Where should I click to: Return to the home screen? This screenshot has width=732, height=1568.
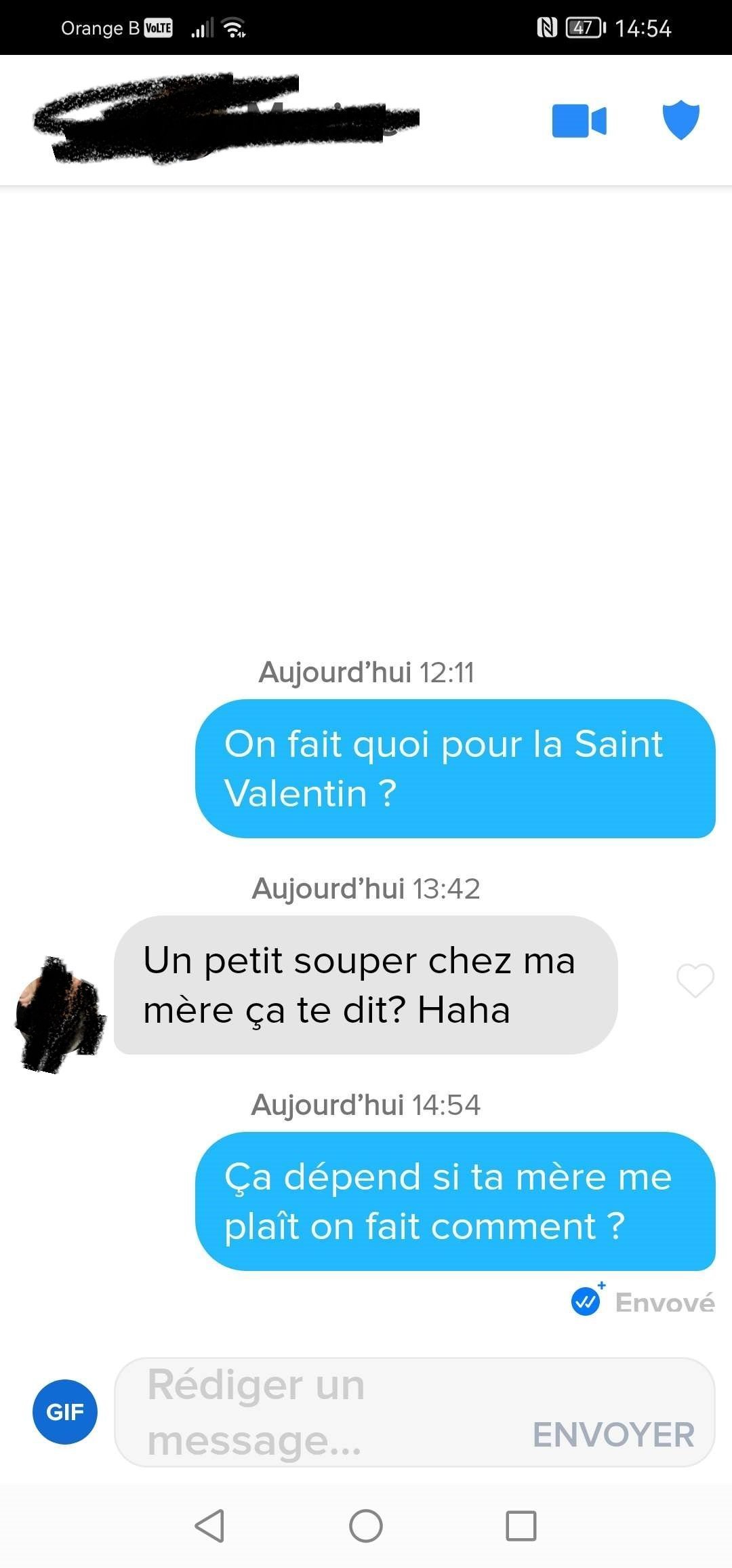point(366,1526)
